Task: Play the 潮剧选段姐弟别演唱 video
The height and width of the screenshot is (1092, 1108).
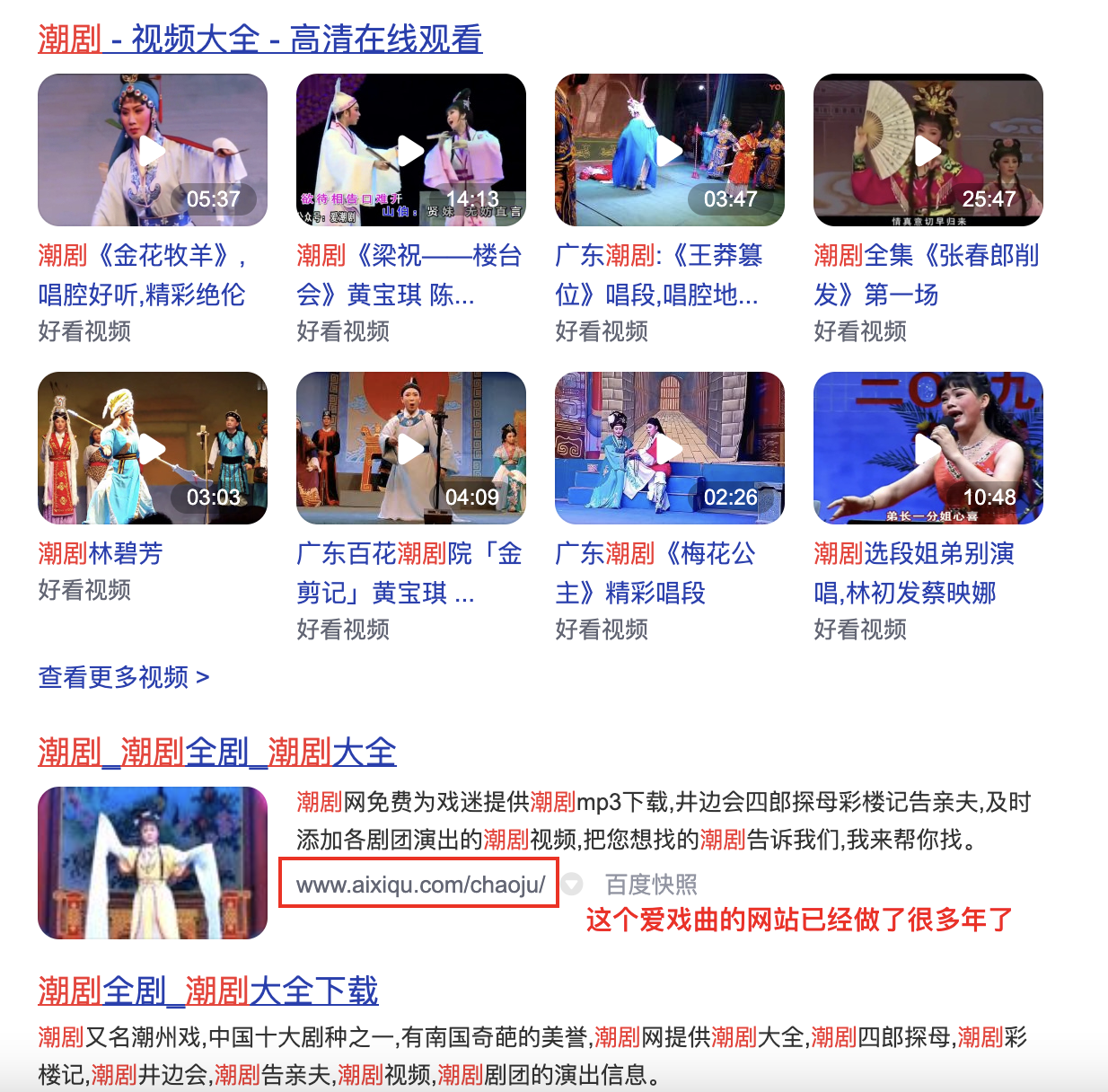Action: 928,448
